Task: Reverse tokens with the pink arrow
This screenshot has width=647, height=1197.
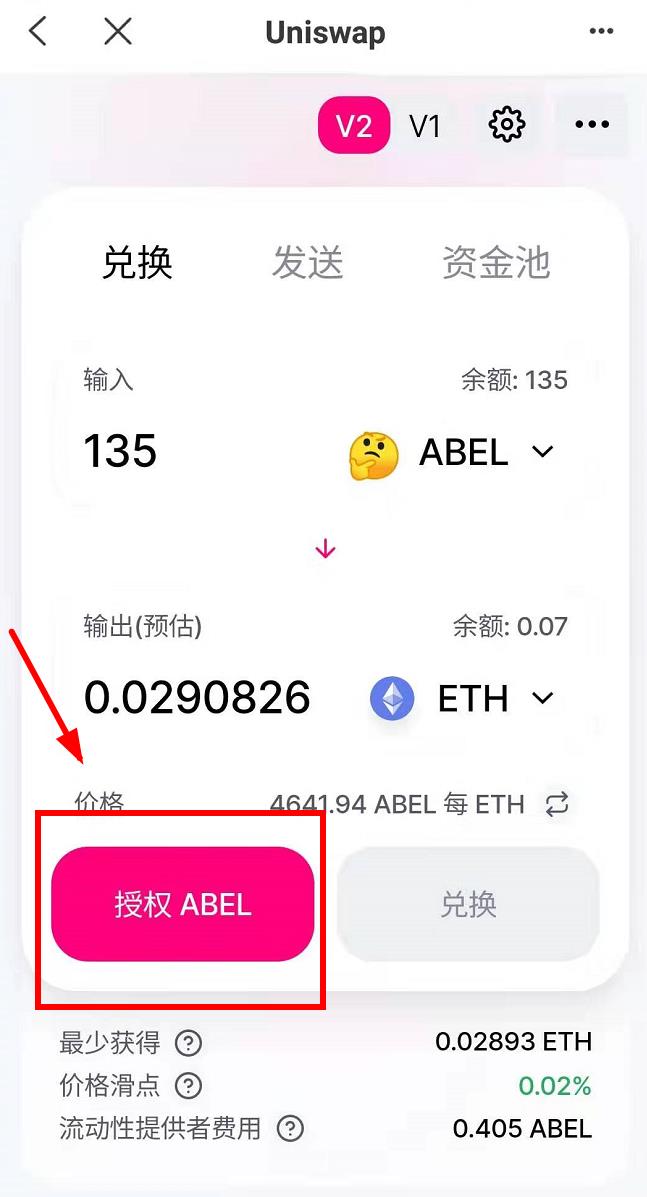Action: coord(326,548)
